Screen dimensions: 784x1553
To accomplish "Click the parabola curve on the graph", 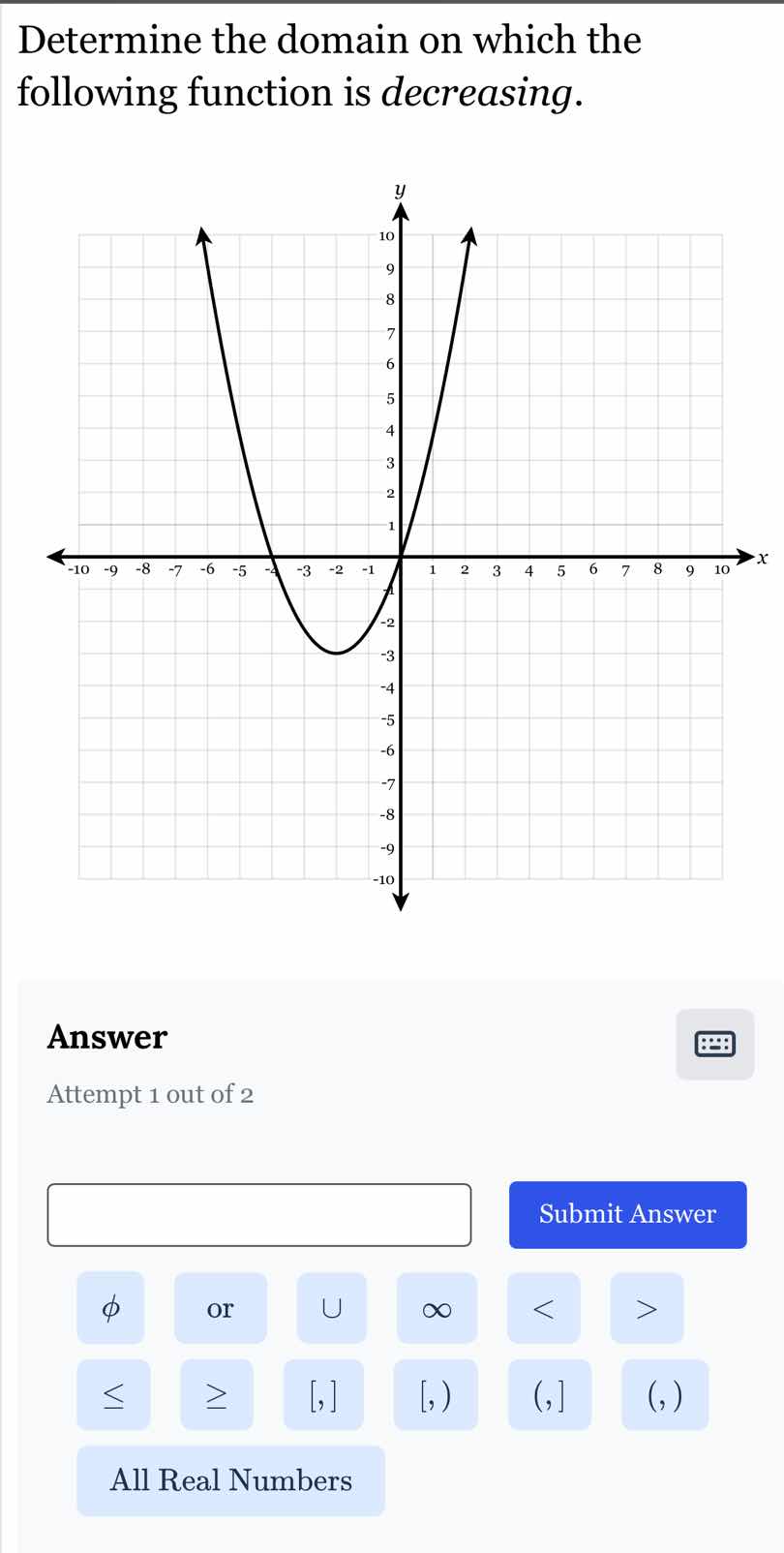I will tap(339, 653).
